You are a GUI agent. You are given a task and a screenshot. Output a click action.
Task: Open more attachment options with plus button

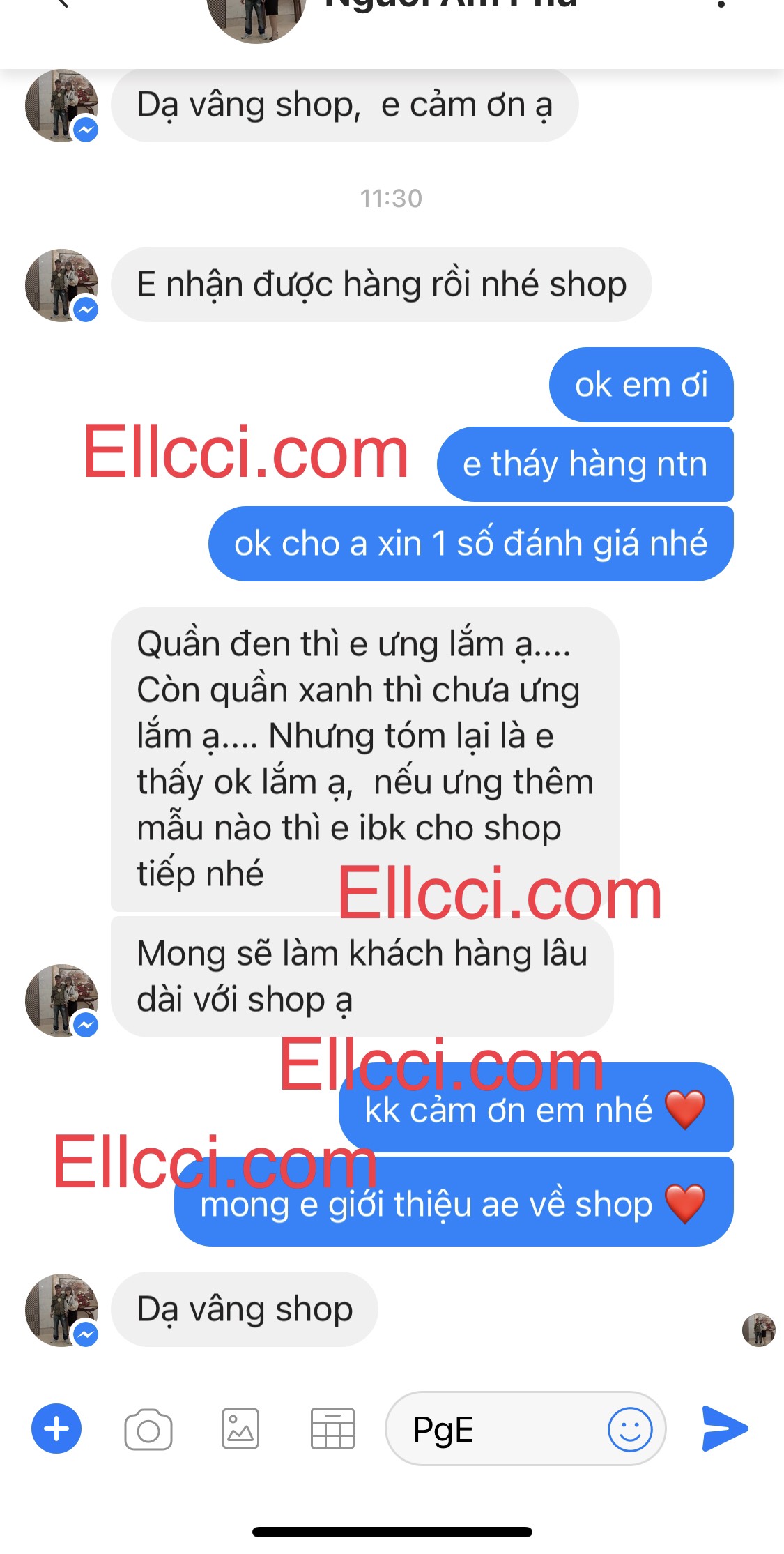[56, 1429]
